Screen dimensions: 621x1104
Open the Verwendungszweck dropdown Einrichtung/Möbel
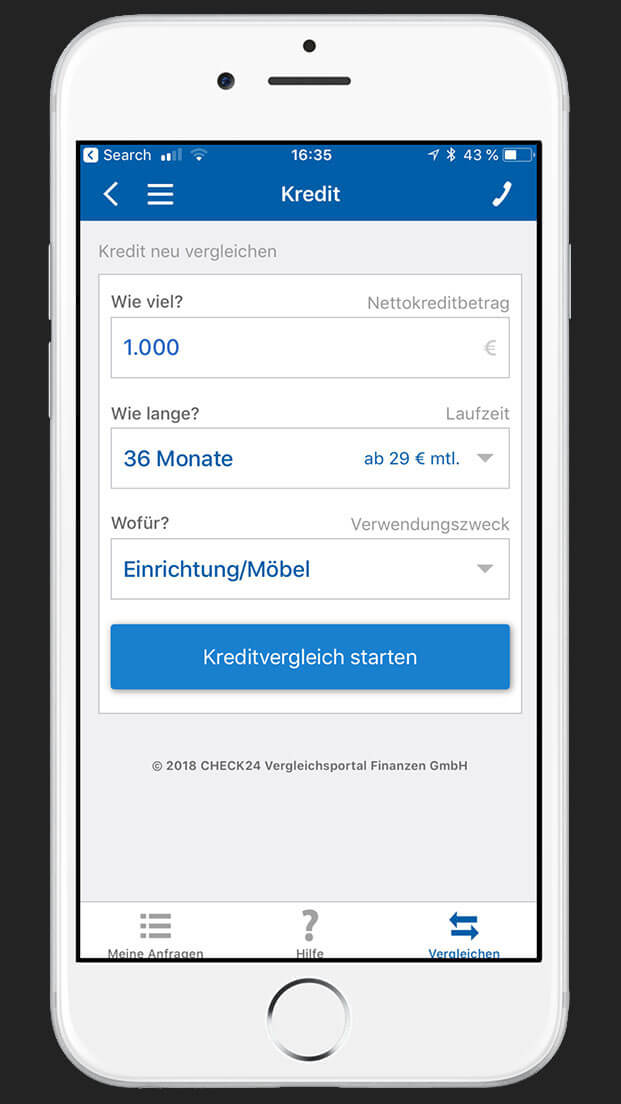(309, 569)
